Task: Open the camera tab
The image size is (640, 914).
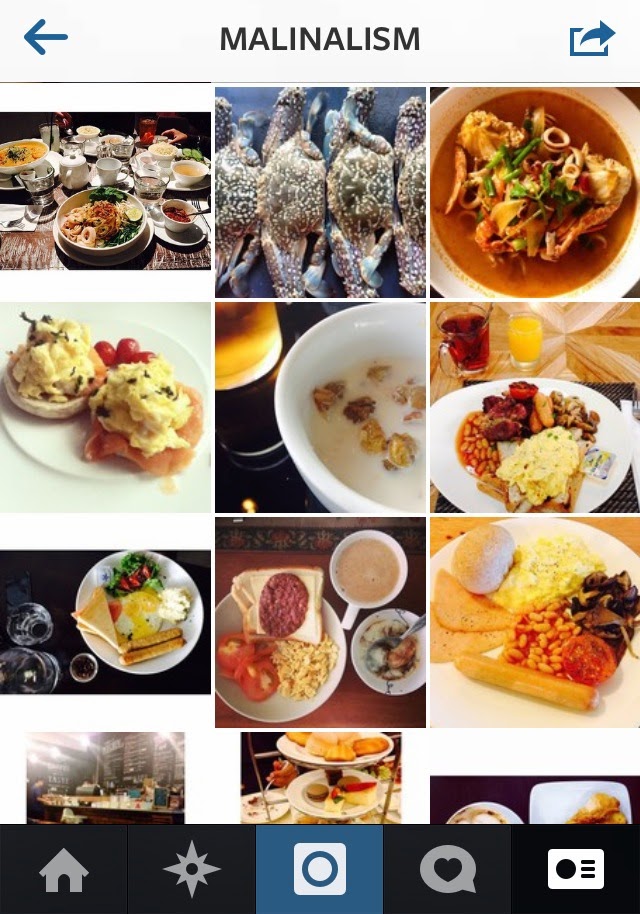Action: click(x=320, y=869)
